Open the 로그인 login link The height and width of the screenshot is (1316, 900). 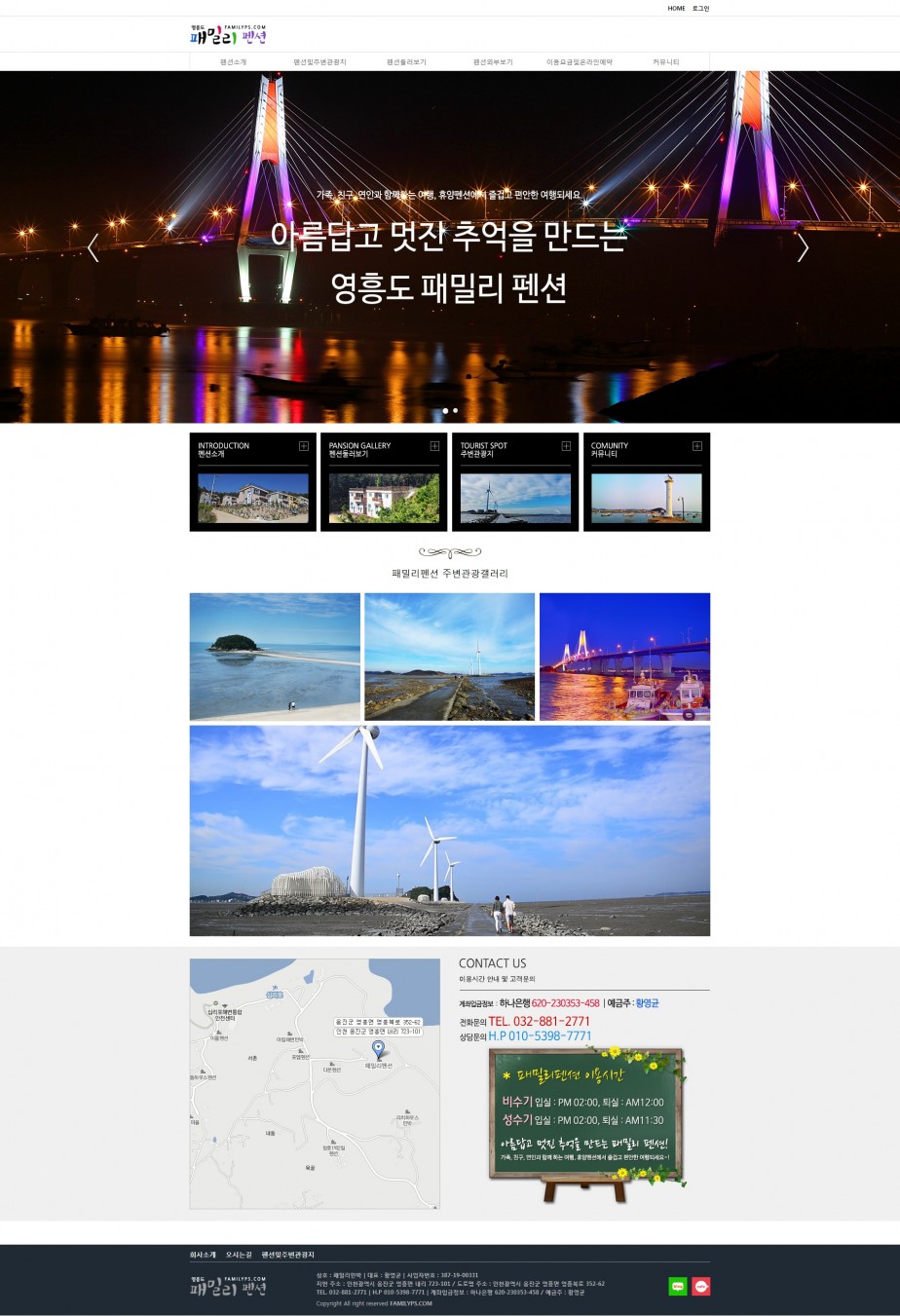pos(700,8)
